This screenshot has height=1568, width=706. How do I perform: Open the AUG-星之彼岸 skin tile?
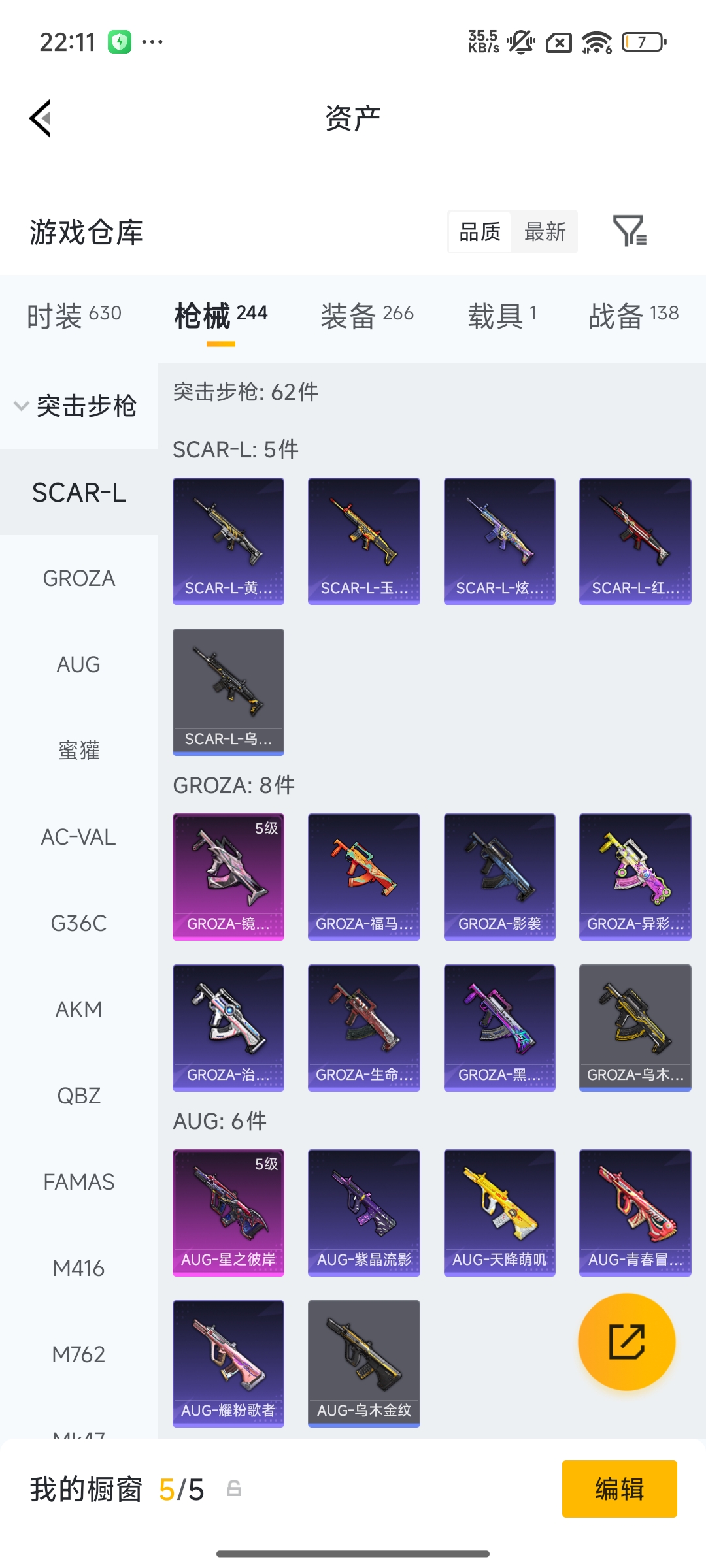[x=228, y=1212]
